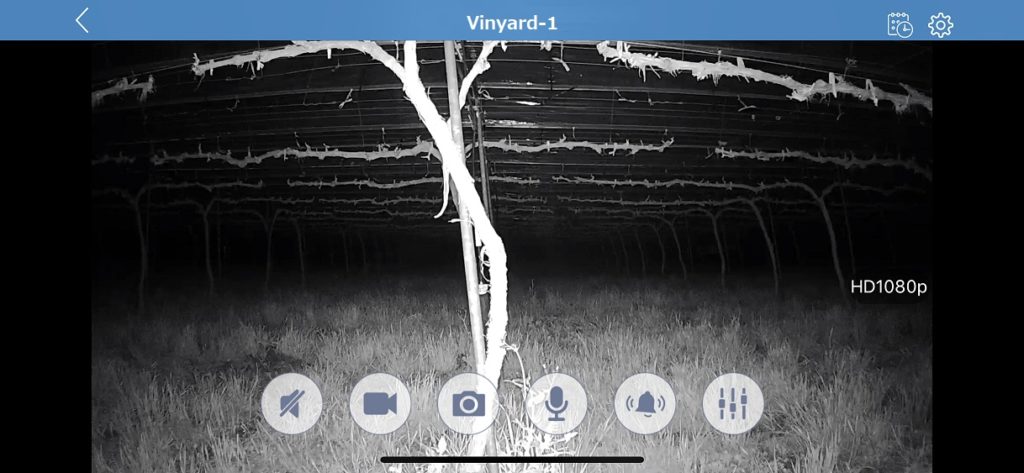Trigger the alarm siren bell
Screen dimensions: 1024x473
[x=645, y=404]
